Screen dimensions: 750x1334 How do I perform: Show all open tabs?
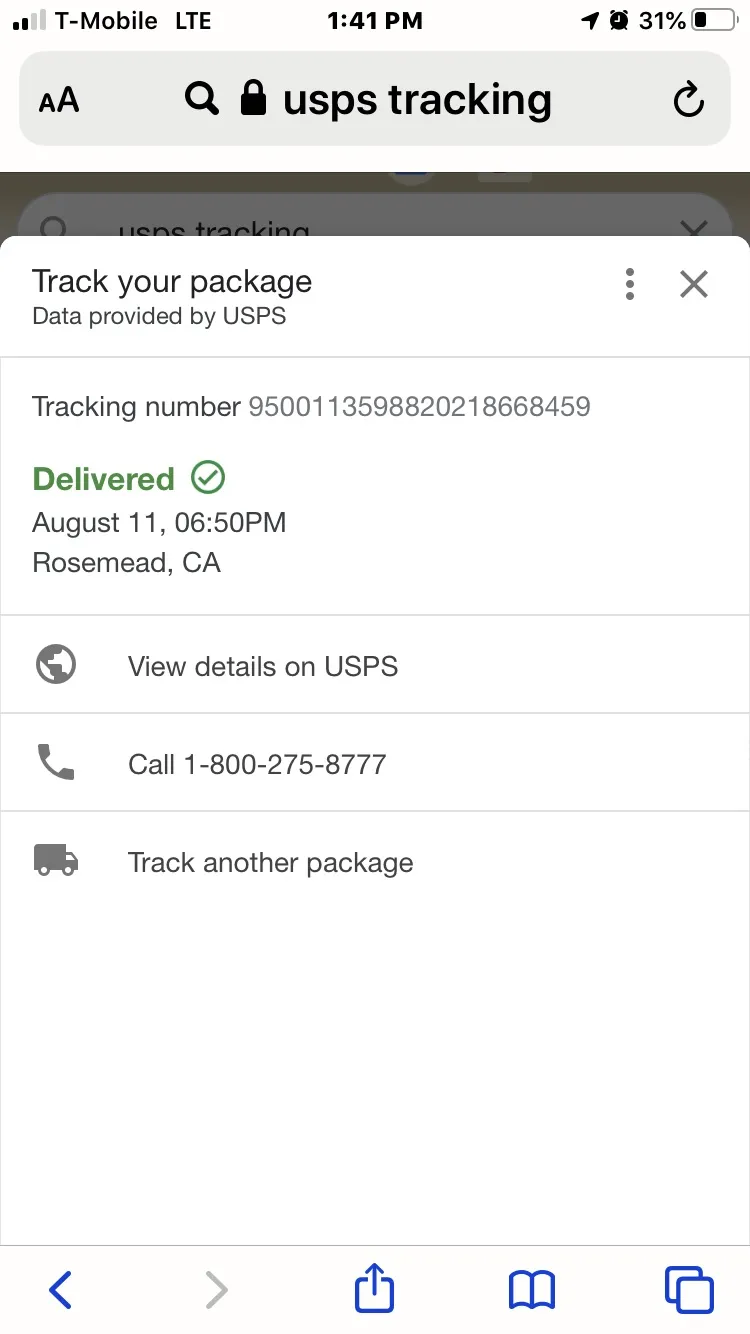click(689, 1290)
